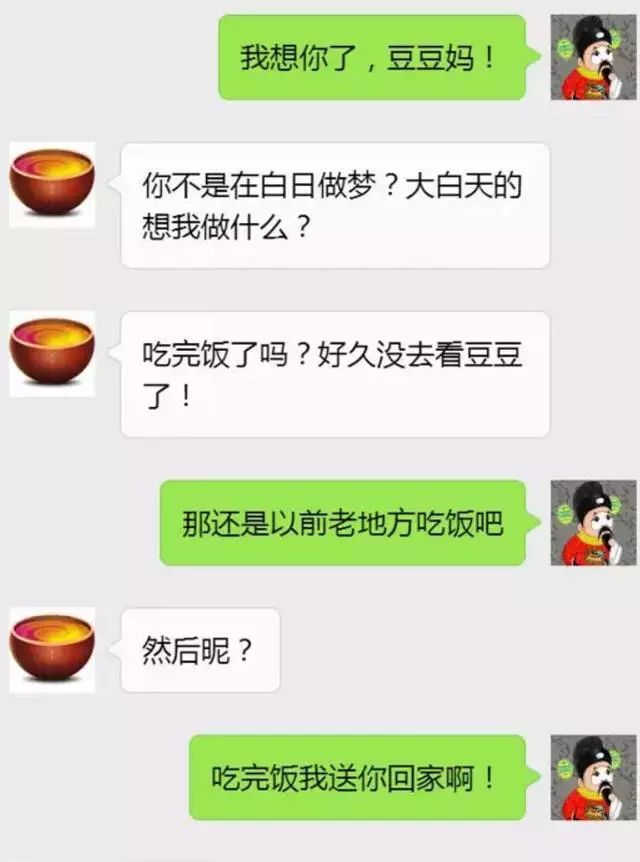Tap the bowl avatar next to 你不是在白日做梦
The height and width of the screenshot is (862, 640).
click(x=52, y=184)
